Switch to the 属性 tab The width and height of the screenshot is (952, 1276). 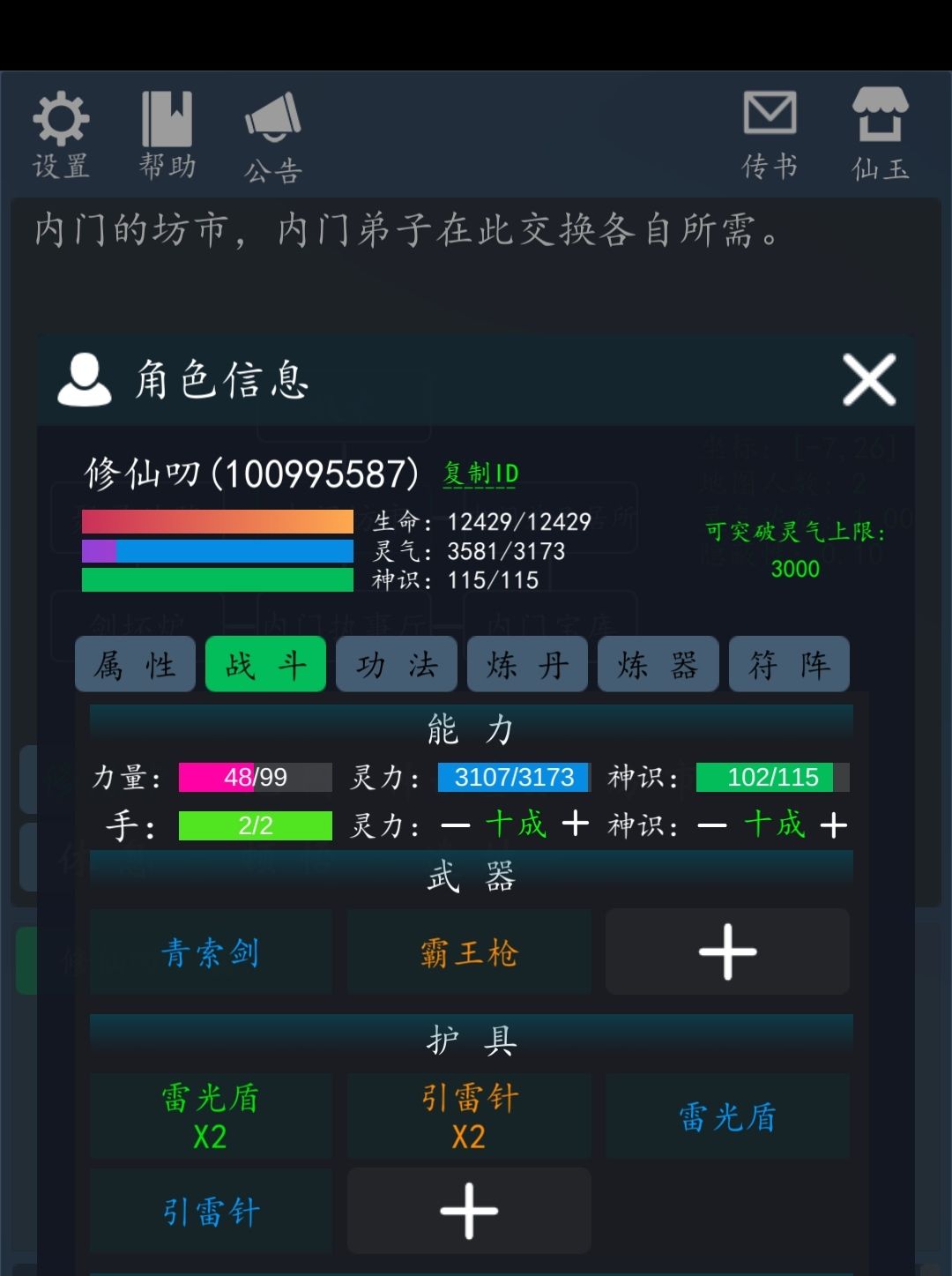pyautogui.click(x=135, y=664)
